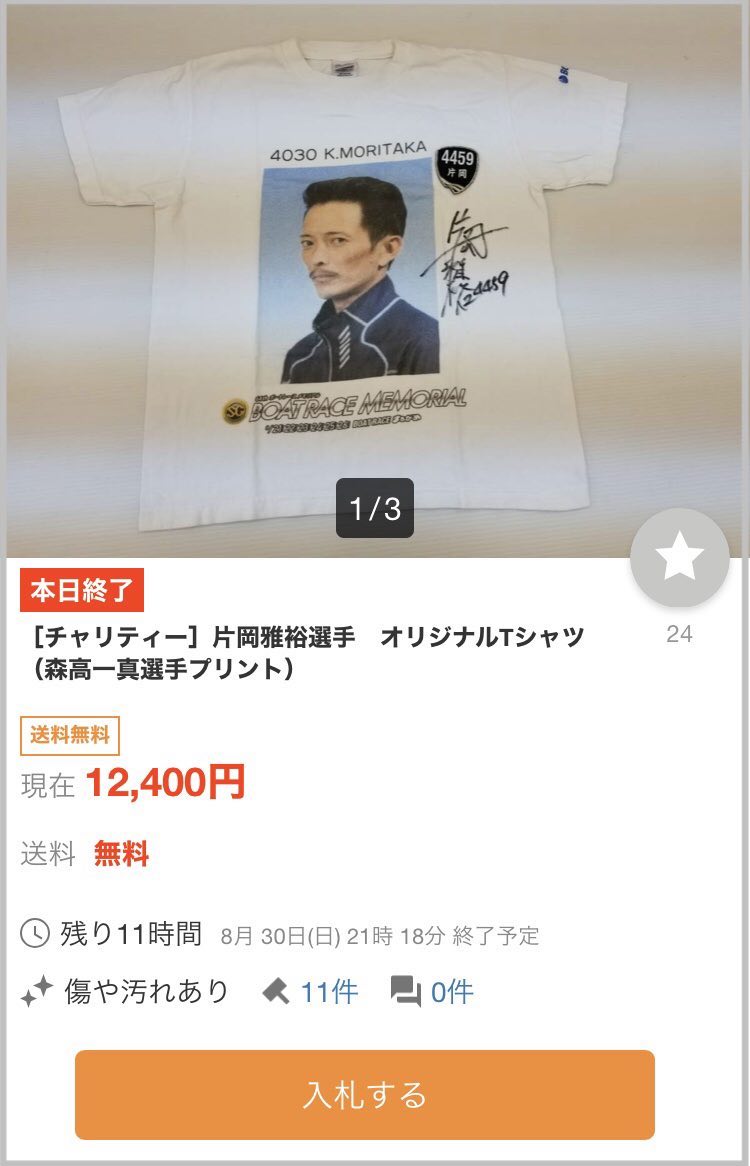Add this auction to the watchlist star
Screen dimensions: 750x1166
point(679,556)
